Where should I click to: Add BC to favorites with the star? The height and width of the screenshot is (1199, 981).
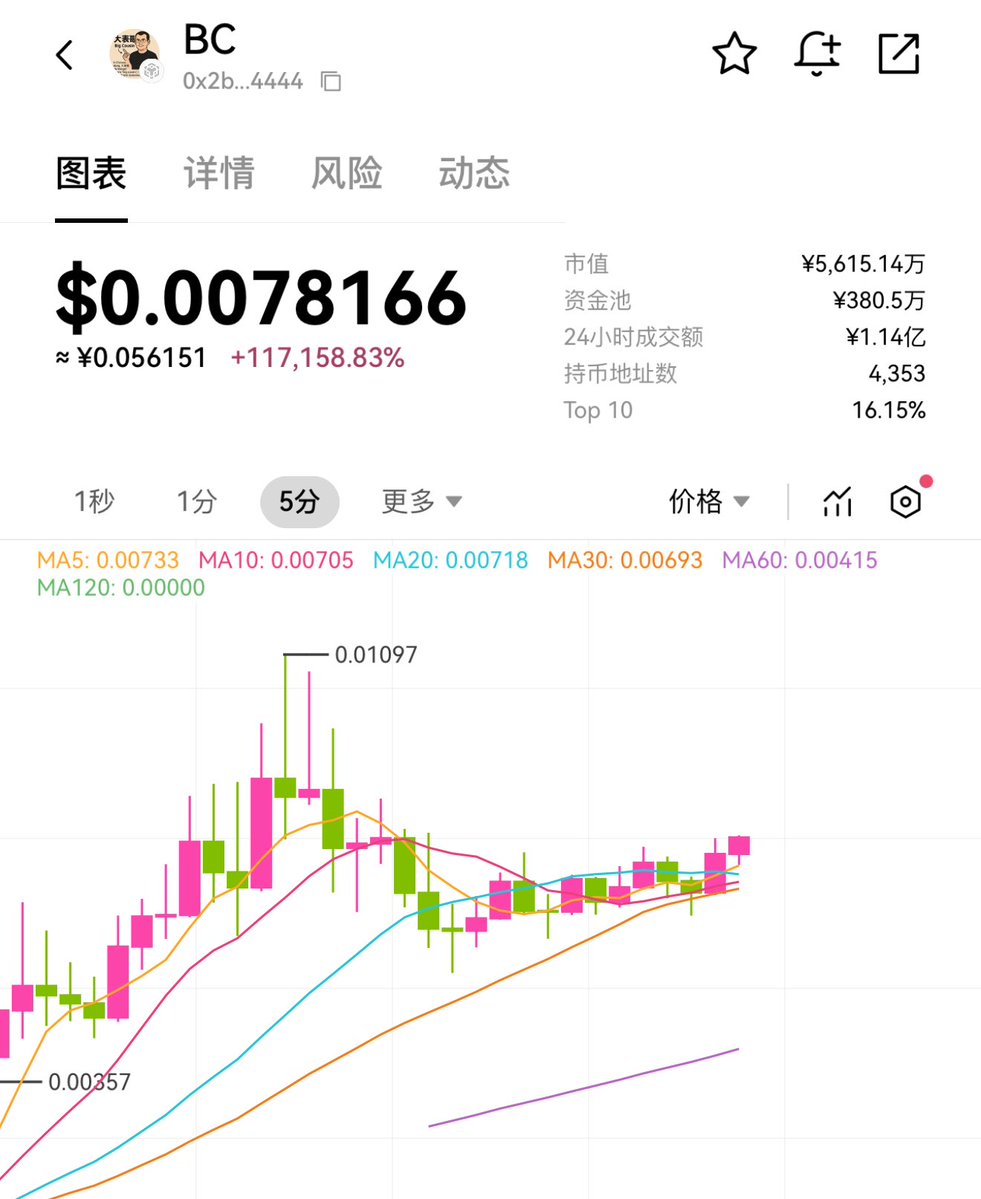pos(735,54)
